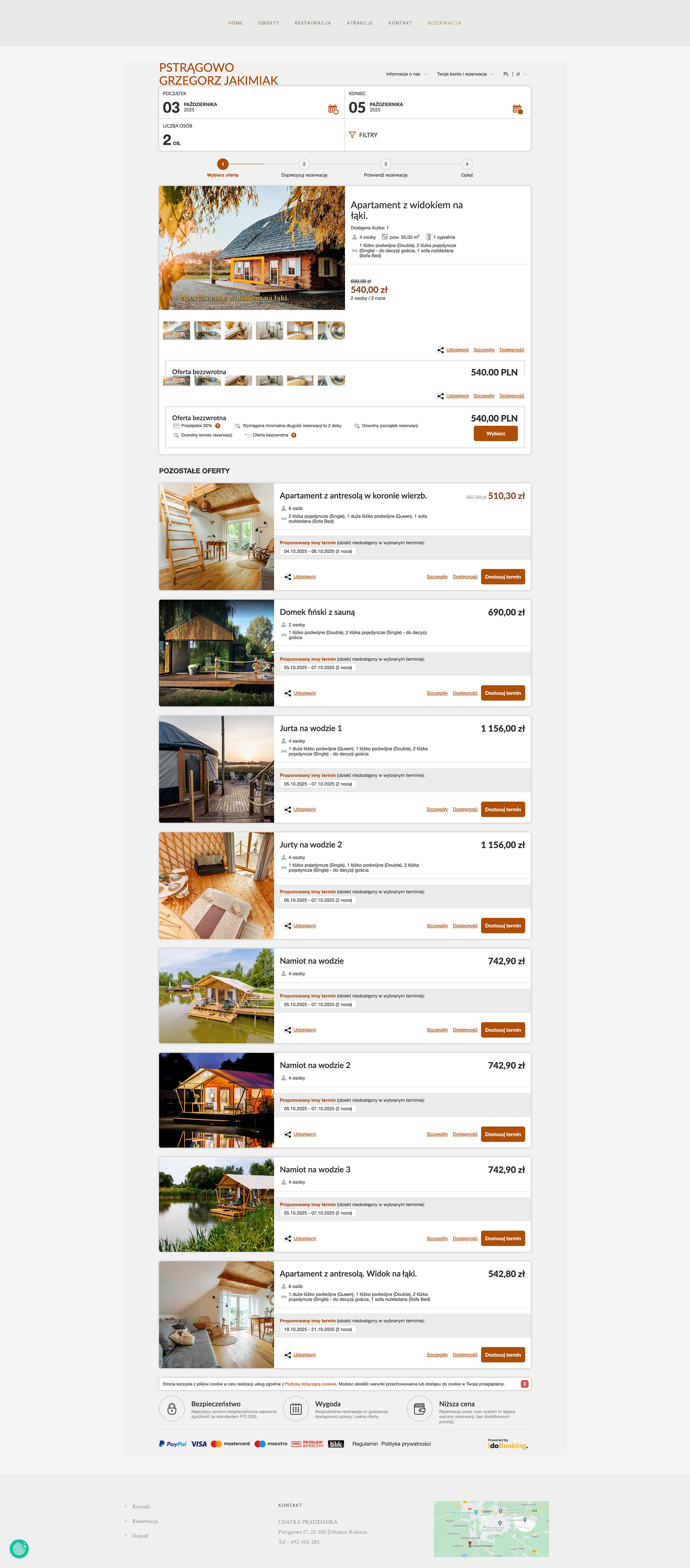Open the start date calendar icon

point(333,109)
